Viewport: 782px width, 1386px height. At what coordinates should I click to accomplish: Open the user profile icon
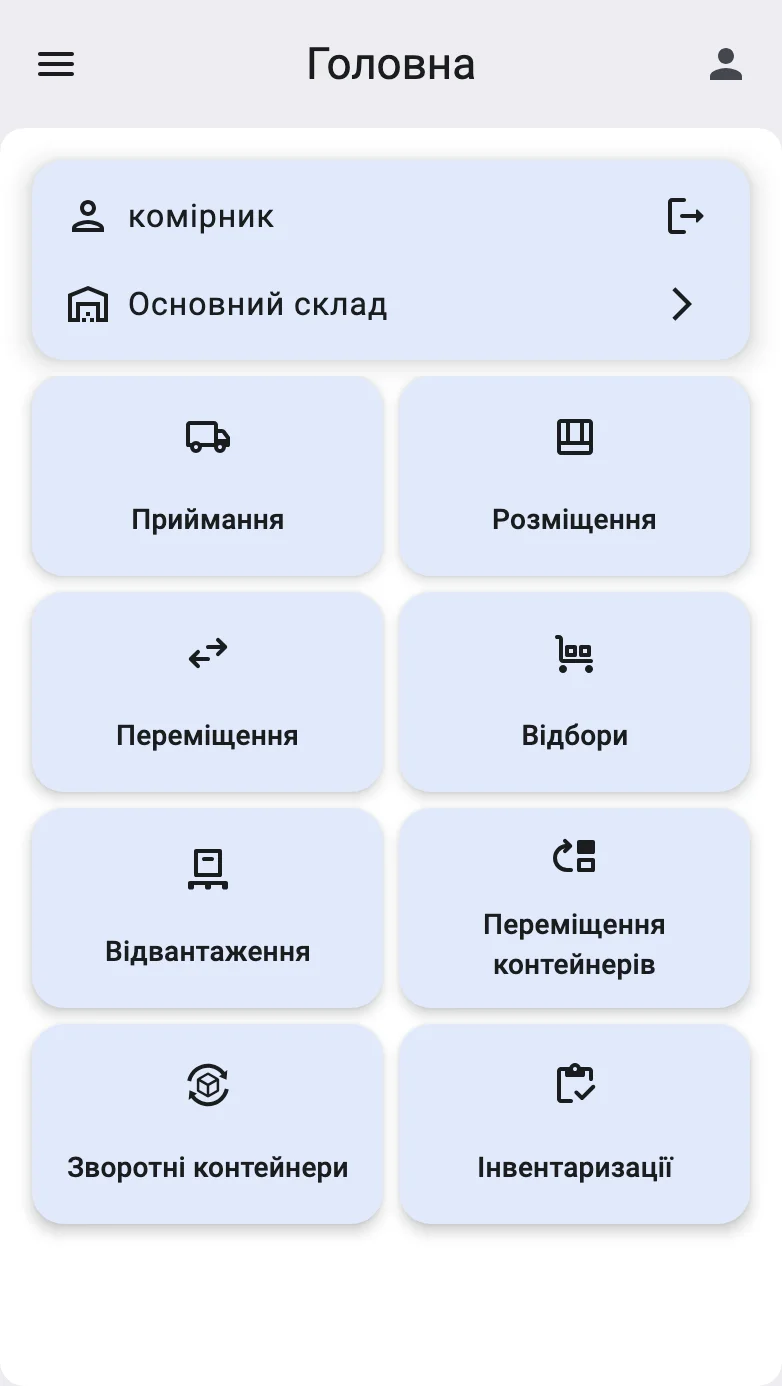(x=726, y=64)
